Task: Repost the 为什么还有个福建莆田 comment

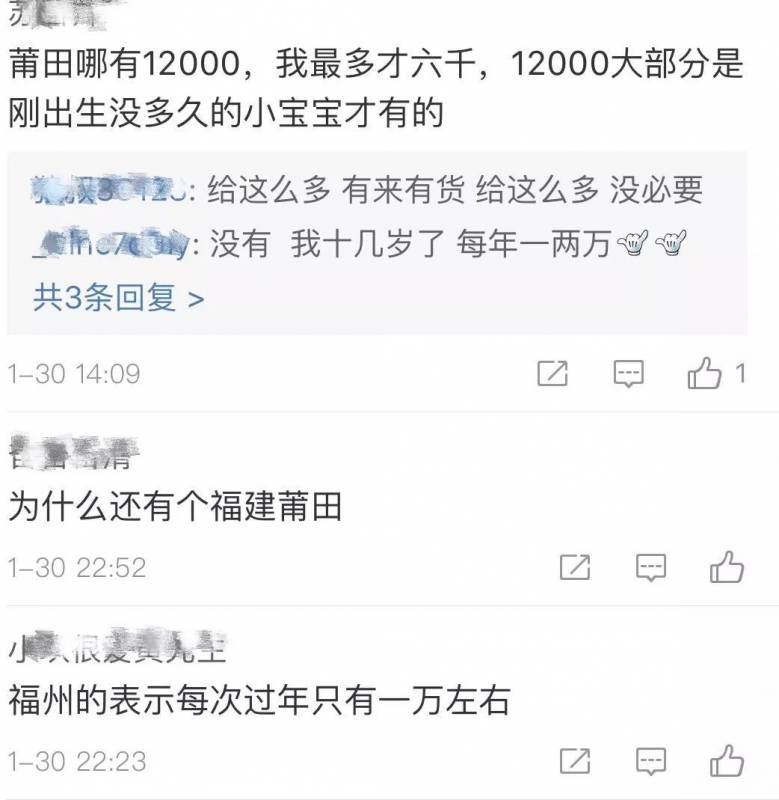Action: [574, 567]
